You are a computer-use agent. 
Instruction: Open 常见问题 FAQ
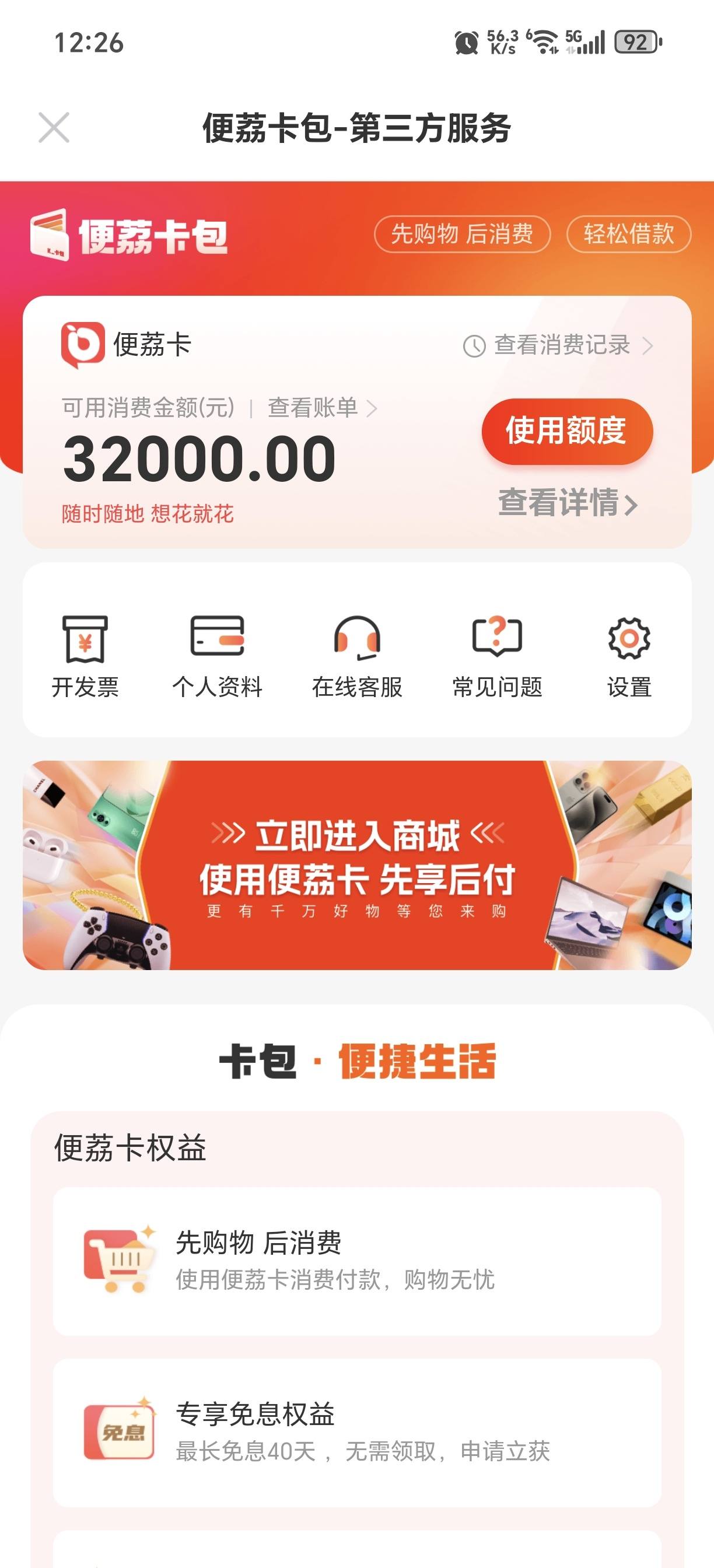click(x=496, y=656)
